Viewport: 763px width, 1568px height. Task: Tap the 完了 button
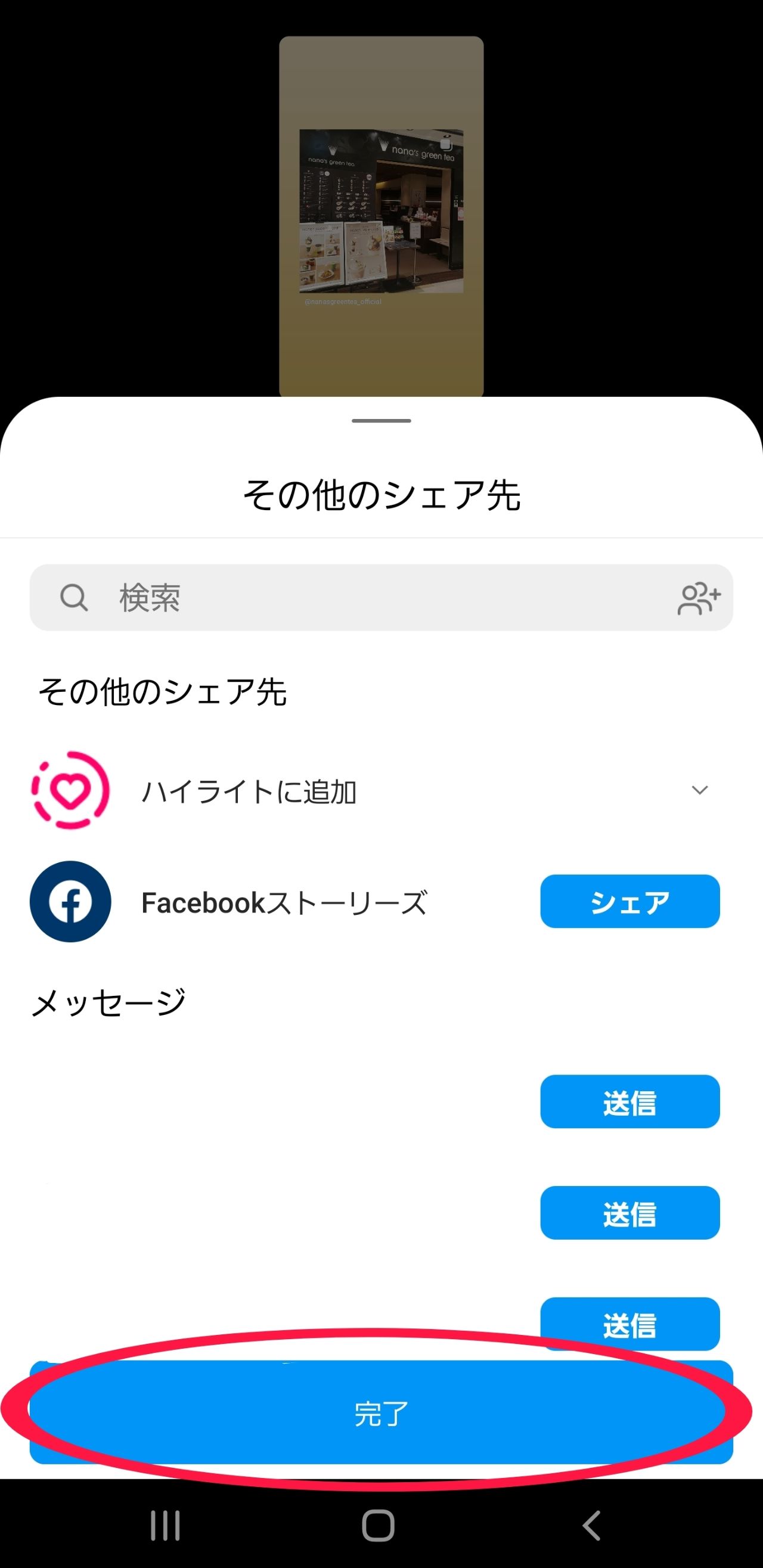click(x=381, y=1413)
